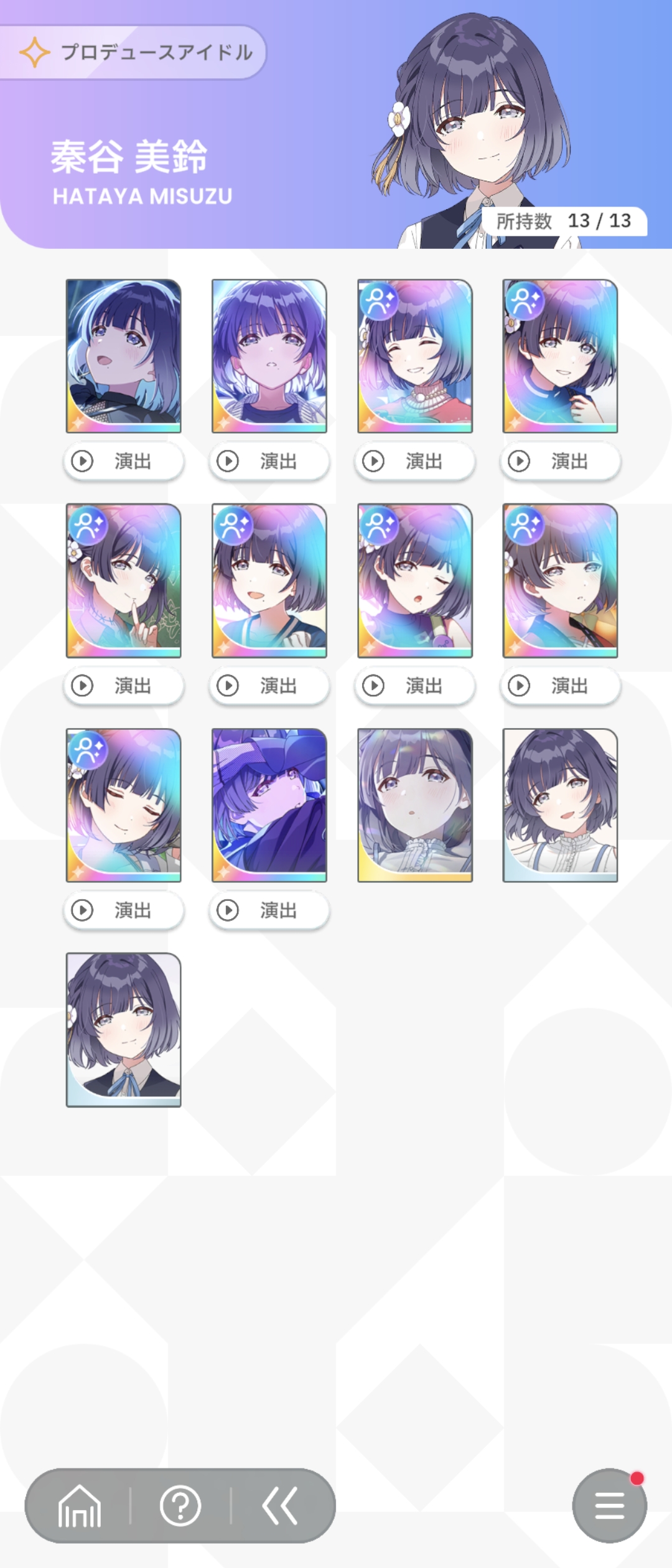The width and height of the screenshot is (672, 1568).
Task: Go back with the double chevron
Action: (x=280, y=1506)
